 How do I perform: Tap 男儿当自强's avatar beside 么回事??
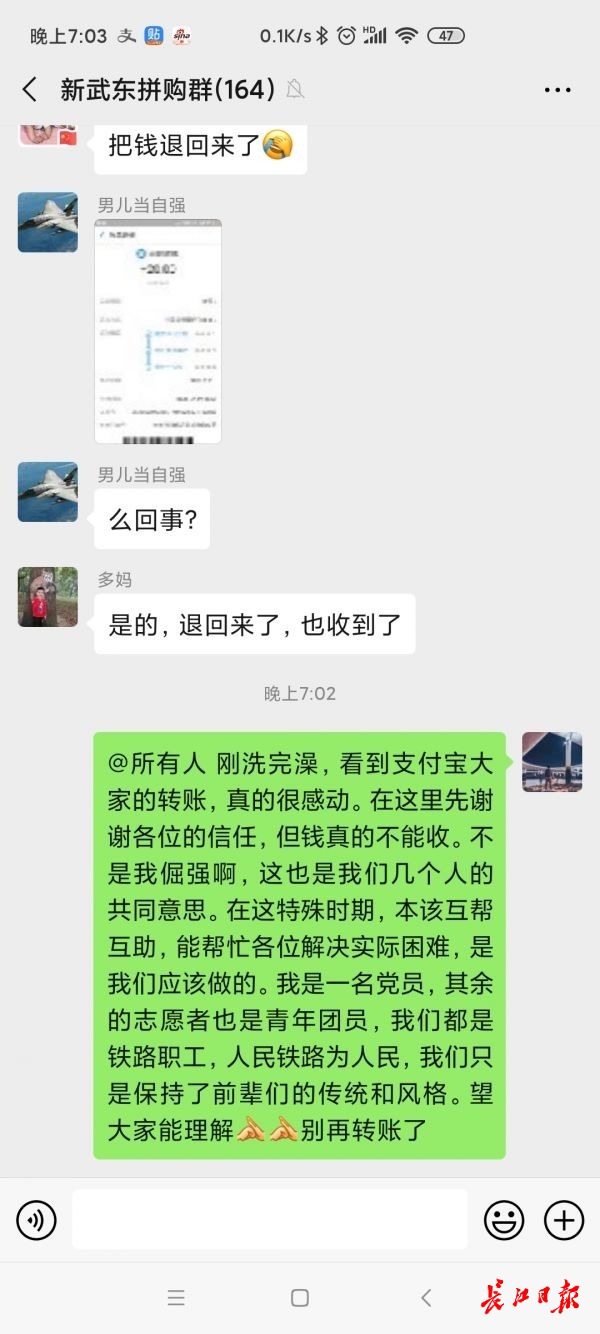click(x=48, y=492)
